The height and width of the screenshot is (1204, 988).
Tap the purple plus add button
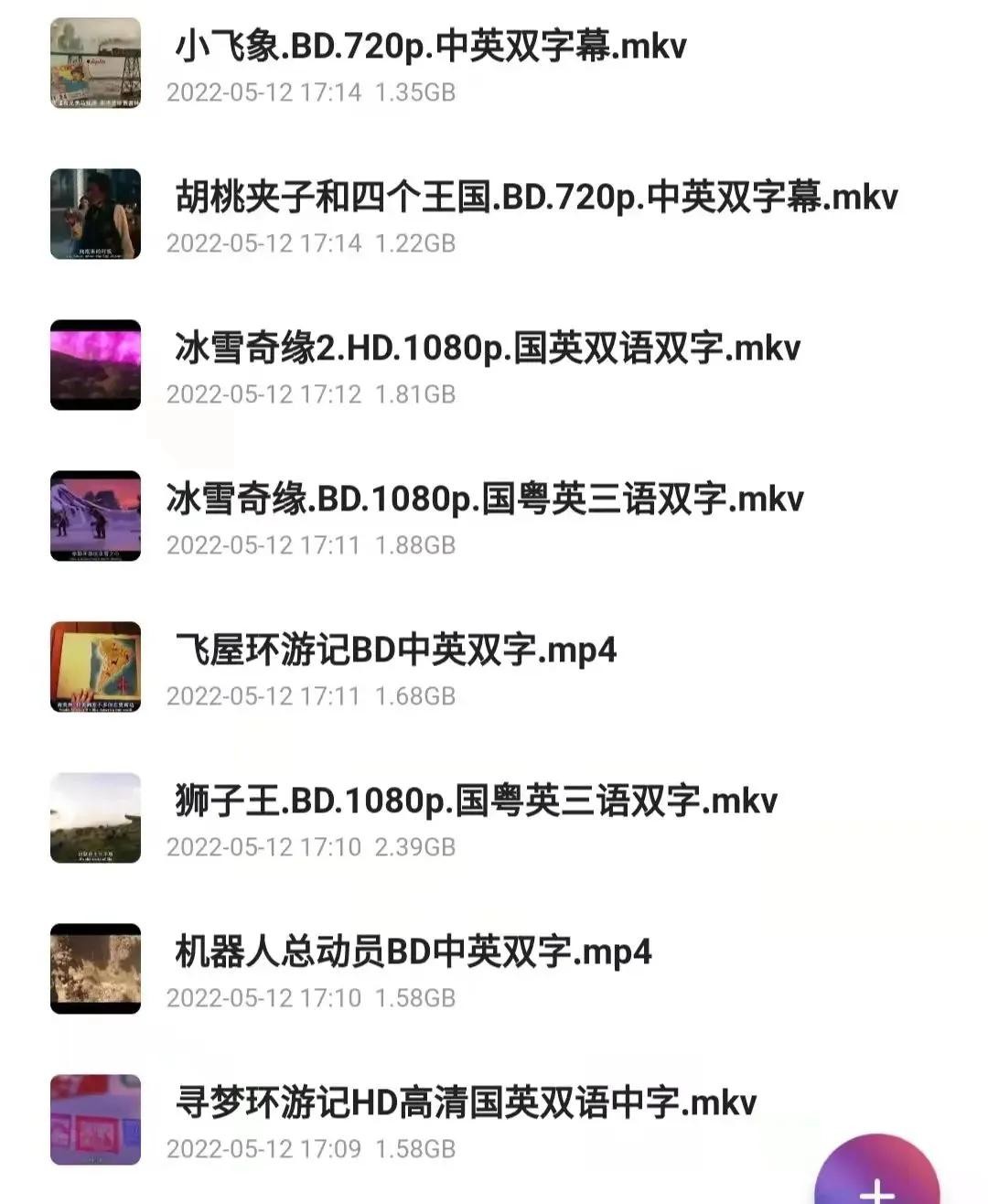click(876, 1182)
